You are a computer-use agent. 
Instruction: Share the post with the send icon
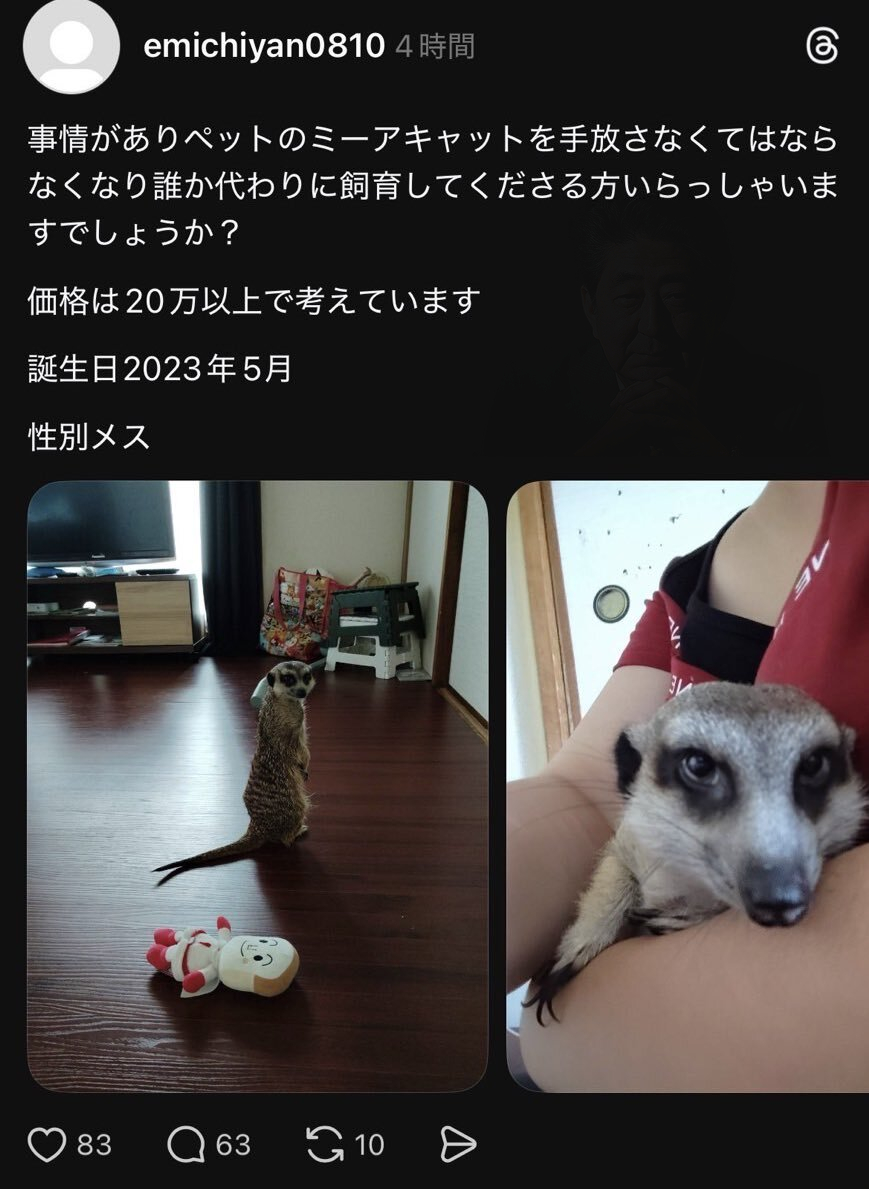click(458, 1144)
